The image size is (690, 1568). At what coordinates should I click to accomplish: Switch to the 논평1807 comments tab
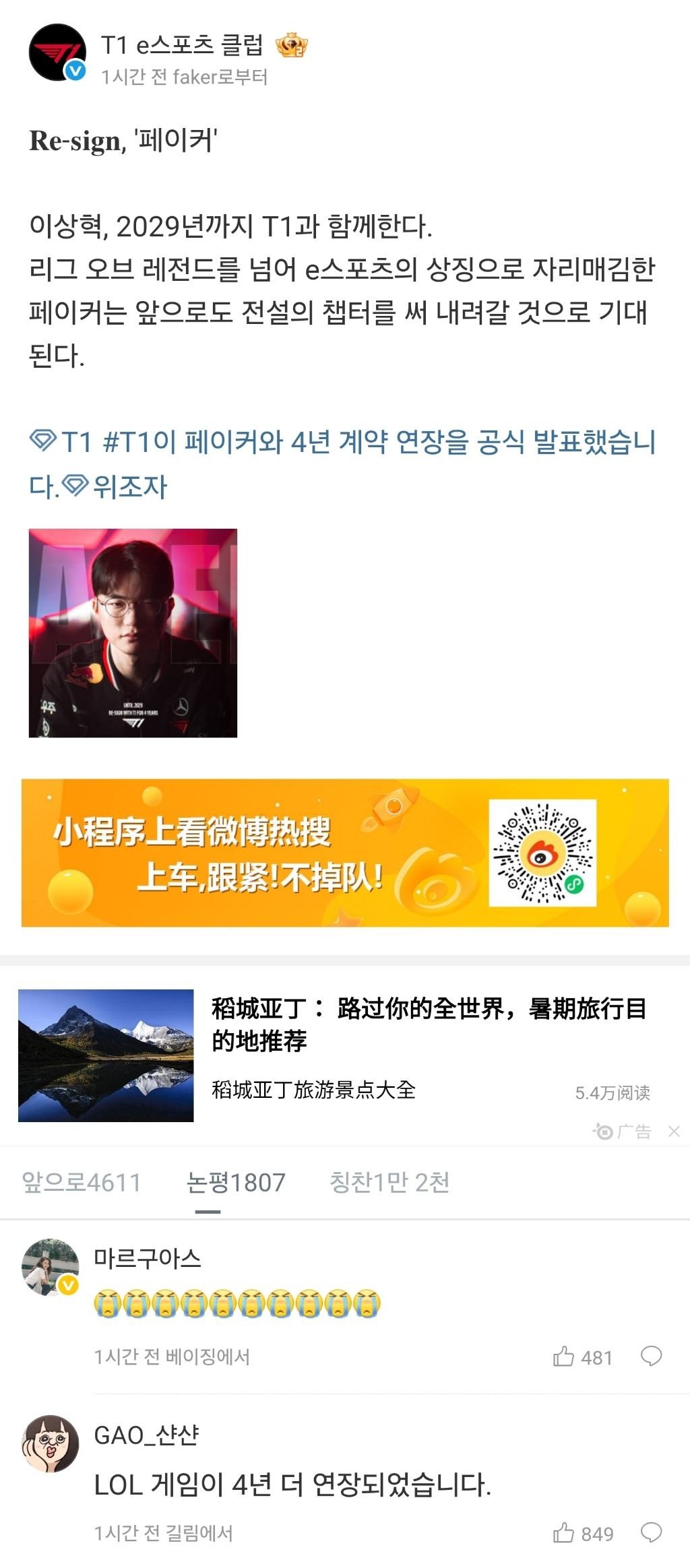(x=236, y=1183)
